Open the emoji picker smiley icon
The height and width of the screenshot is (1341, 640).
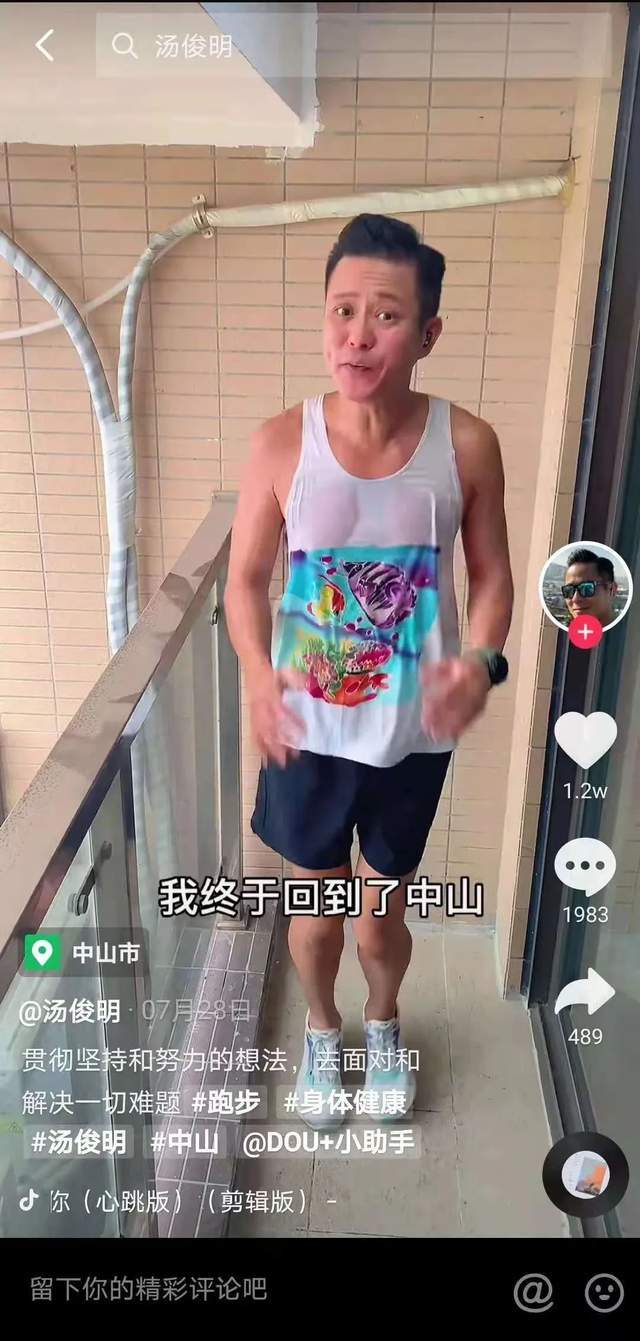[x=604, y=1292]
